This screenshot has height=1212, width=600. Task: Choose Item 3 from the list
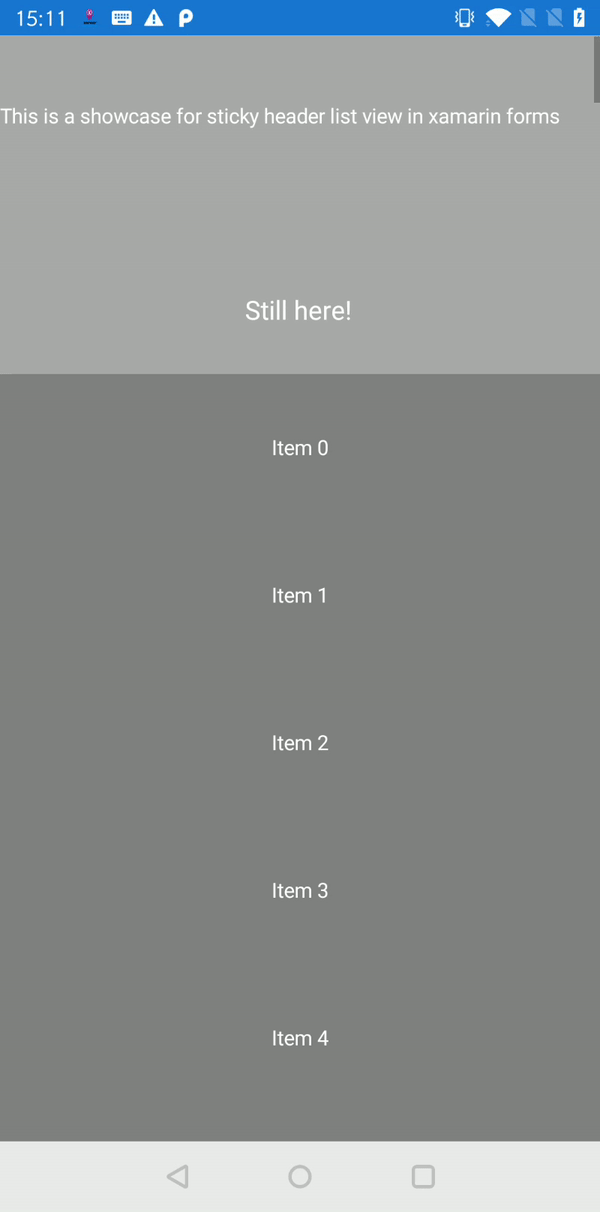pyautogui.click(x=300, y=890)
